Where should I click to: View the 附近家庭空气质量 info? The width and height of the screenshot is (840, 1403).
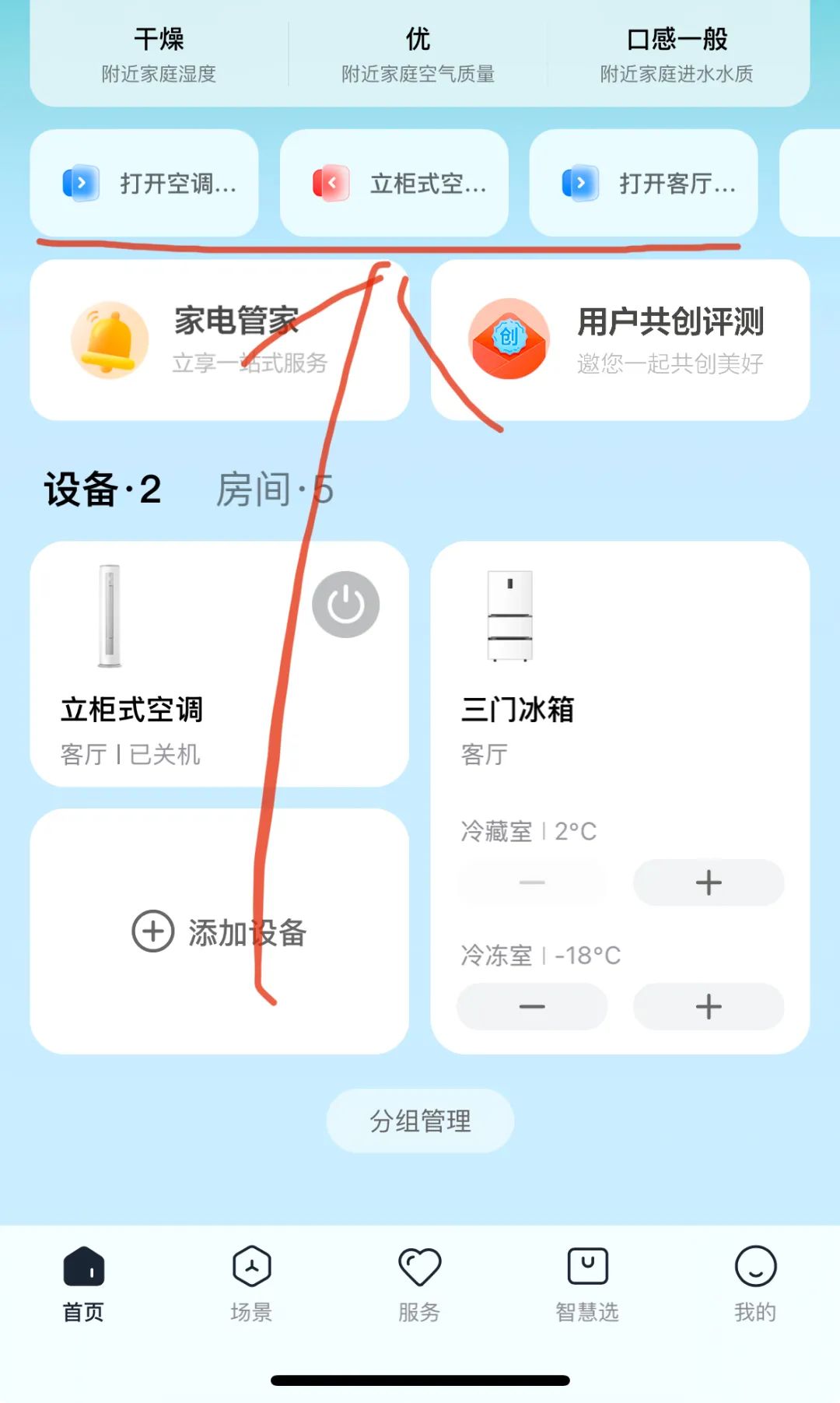[418, 54]
